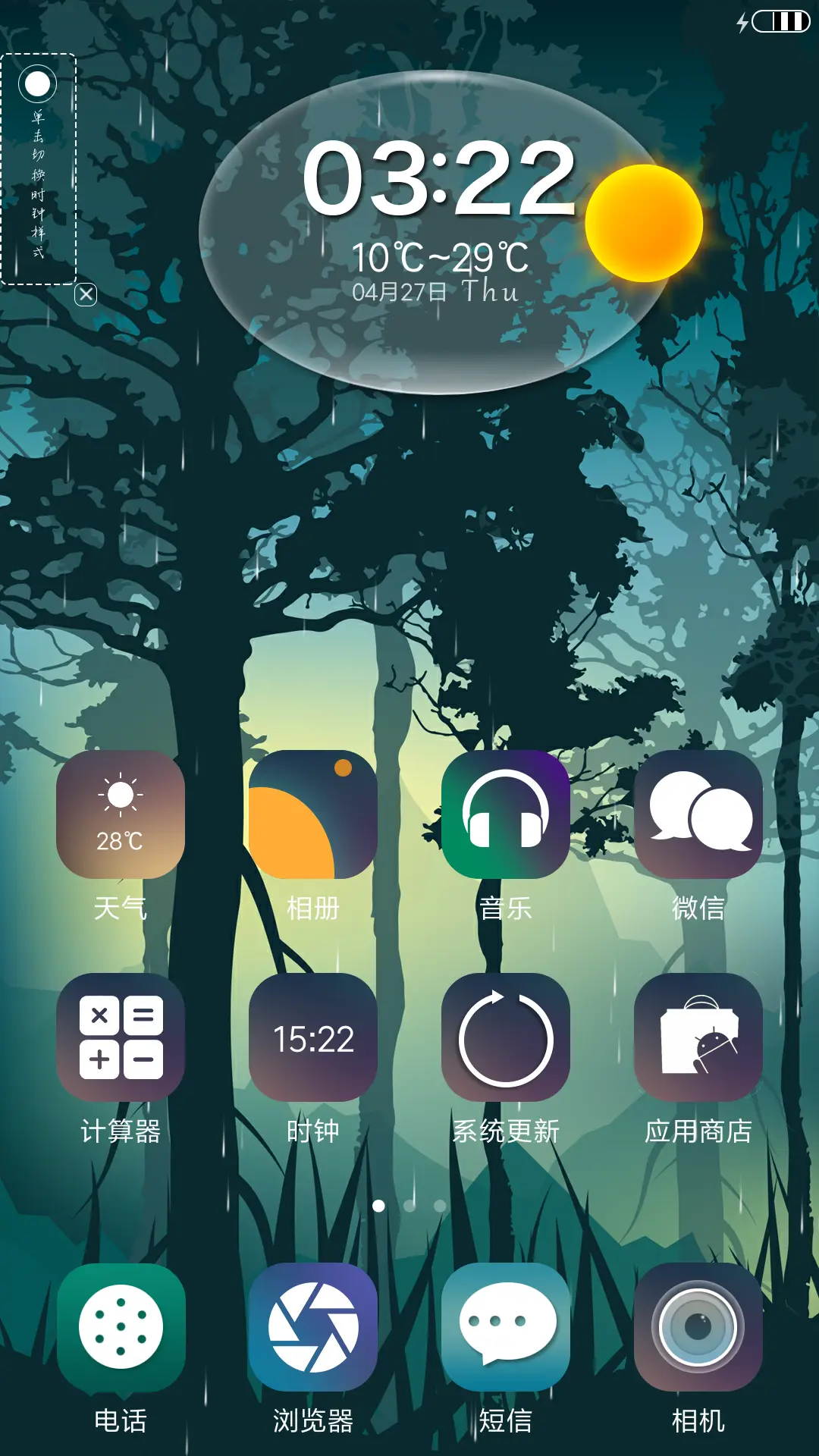
Task: Launch the 音乐 music app
Action: [506, 814]
